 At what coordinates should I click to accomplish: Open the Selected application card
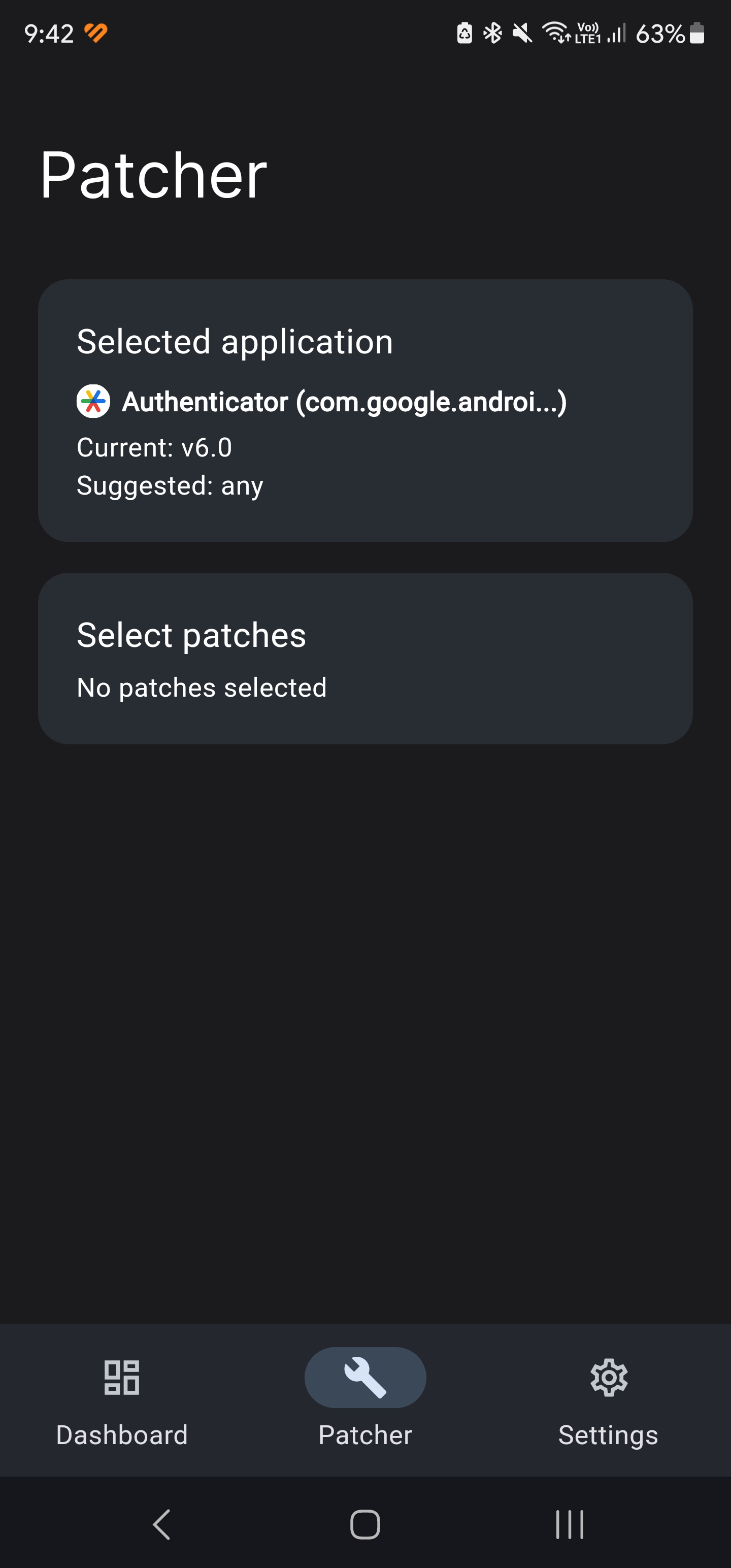tap(365, 410)
